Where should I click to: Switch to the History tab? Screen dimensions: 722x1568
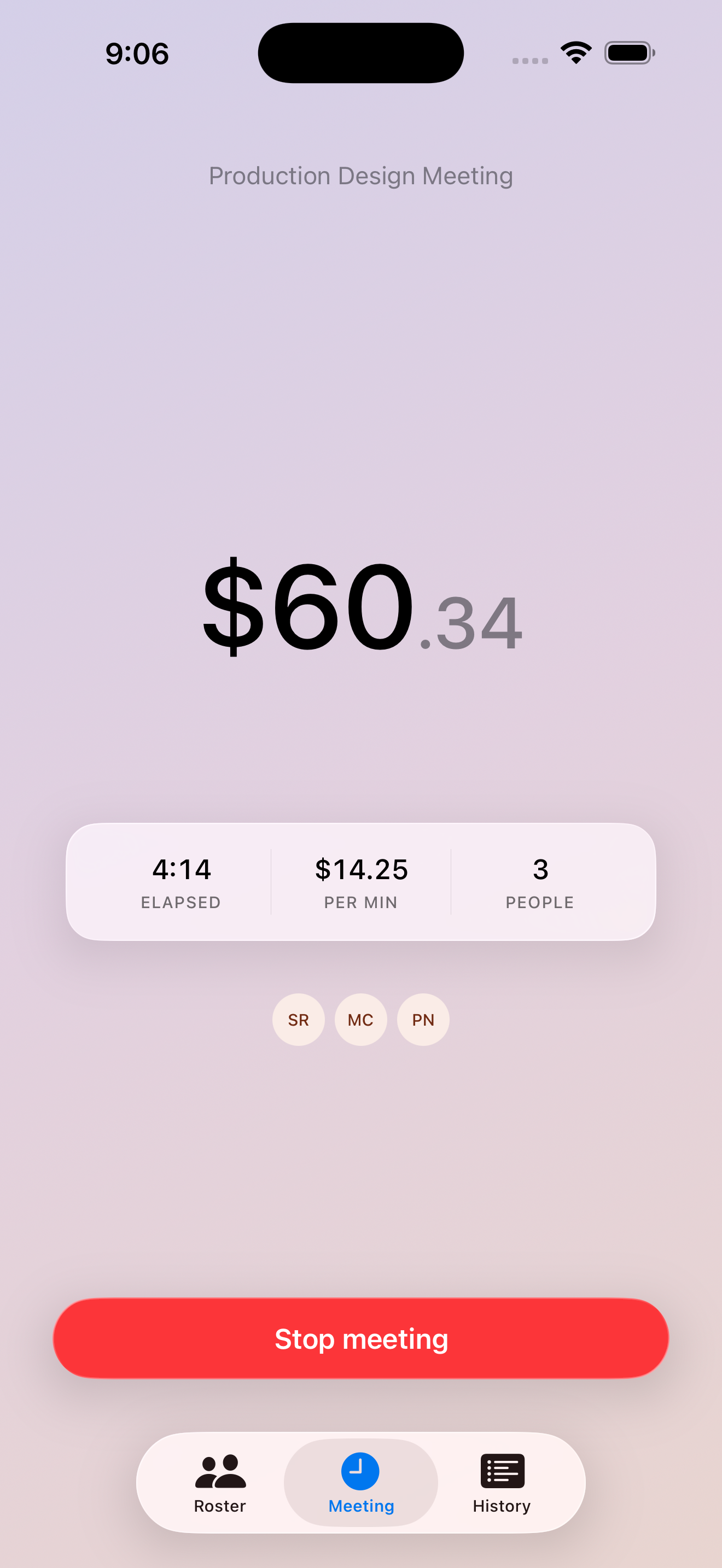pos(503,1485)
